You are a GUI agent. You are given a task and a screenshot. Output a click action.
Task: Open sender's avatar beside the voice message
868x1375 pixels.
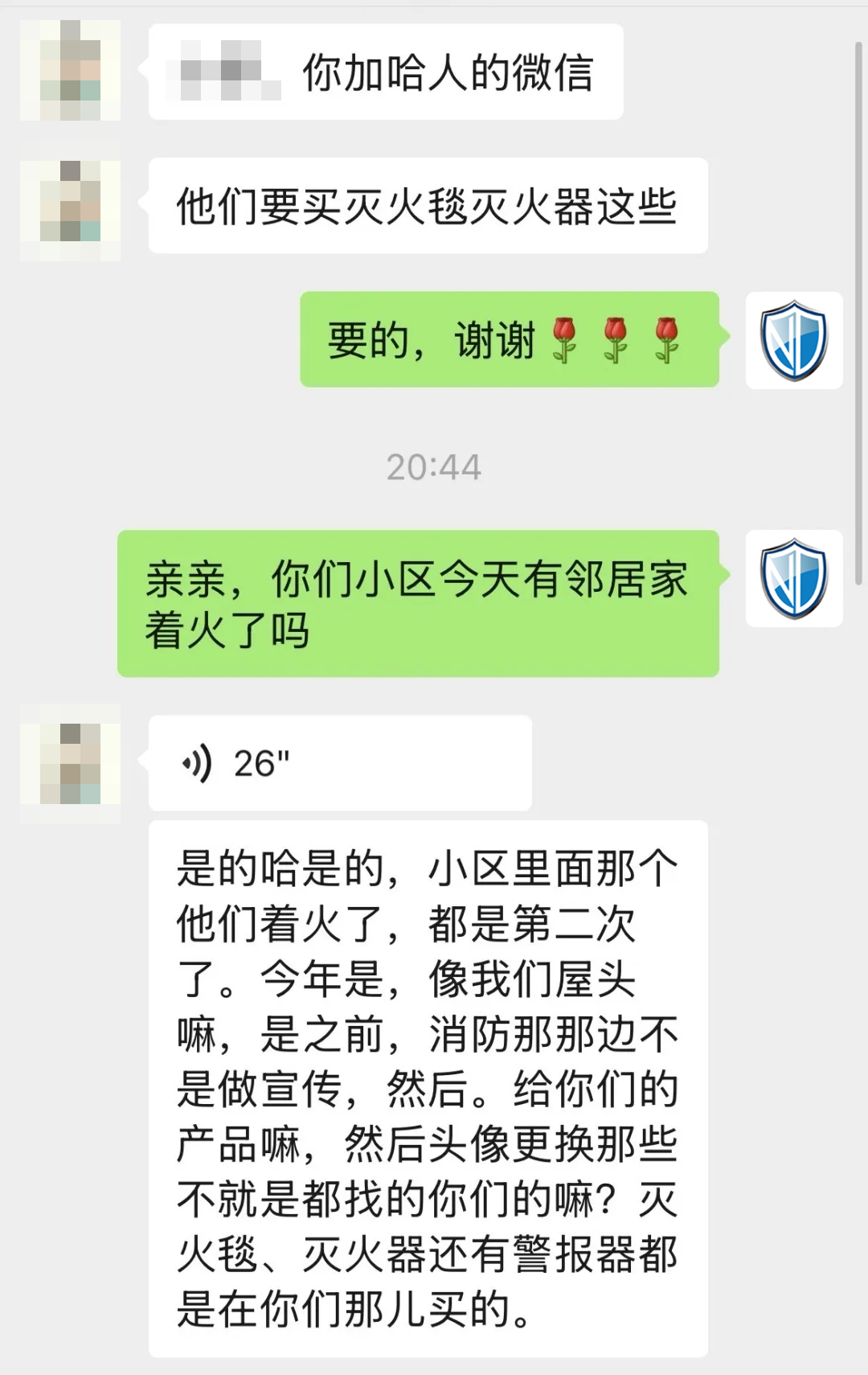point(71,763)
